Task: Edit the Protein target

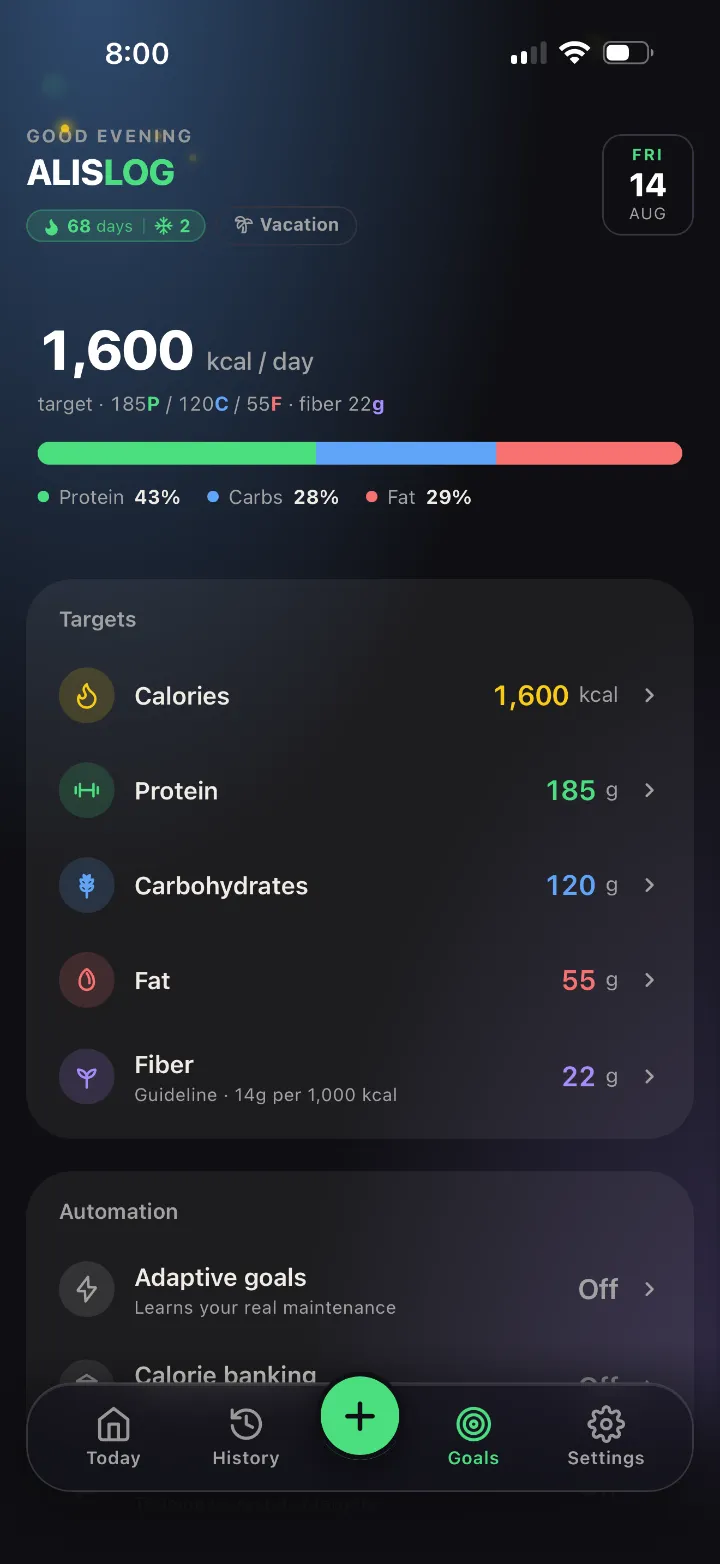Action: coord(360,790)
